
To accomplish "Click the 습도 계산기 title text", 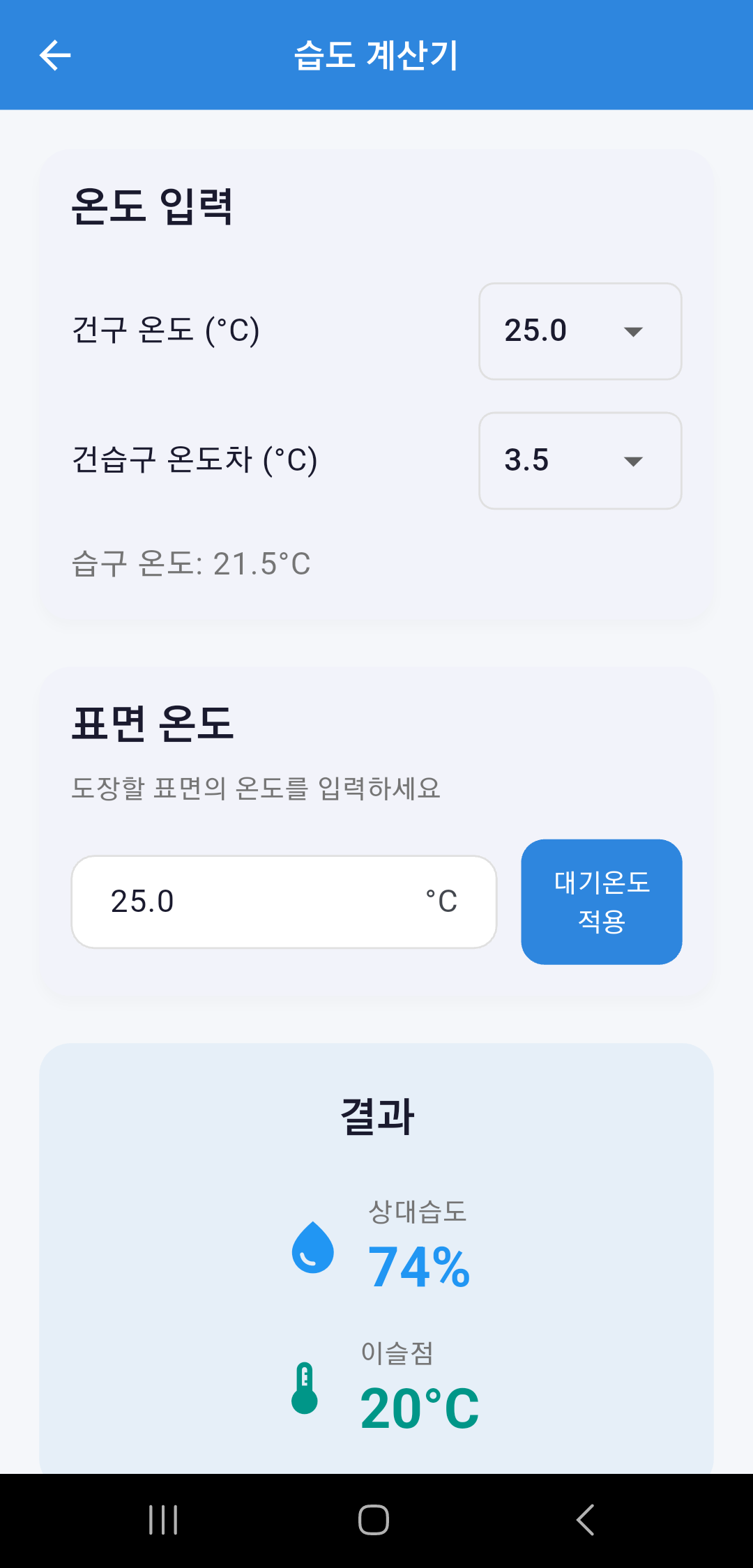I will click(x=376, y=56).
